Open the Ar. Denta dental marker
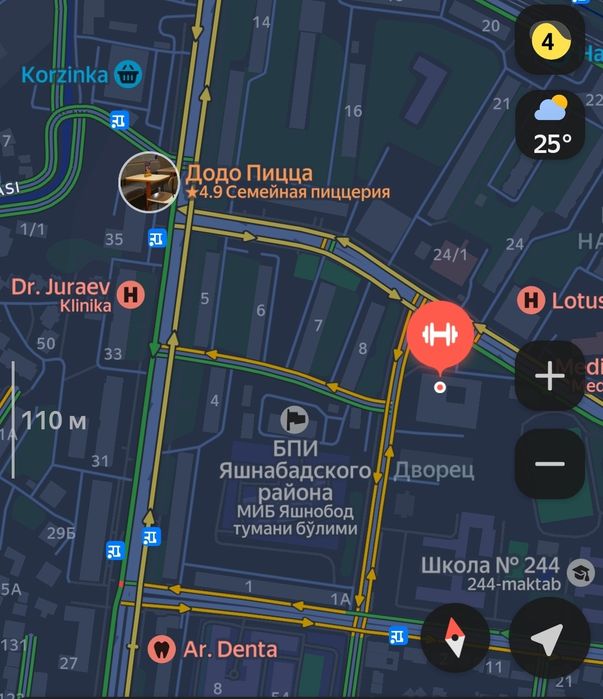Screen dimensions: 603x699 (161, 648)
